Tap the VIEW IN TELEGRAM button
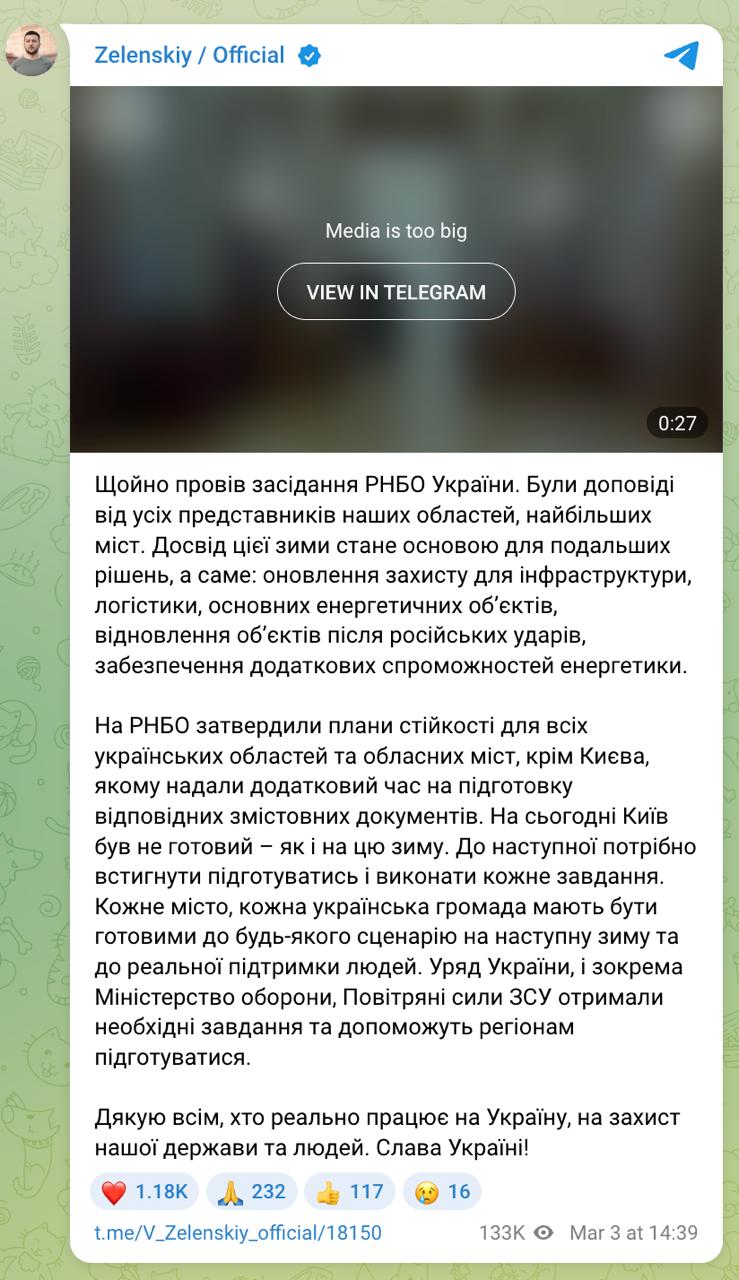The image size is (739, 1280). click(x=396, y=292)
